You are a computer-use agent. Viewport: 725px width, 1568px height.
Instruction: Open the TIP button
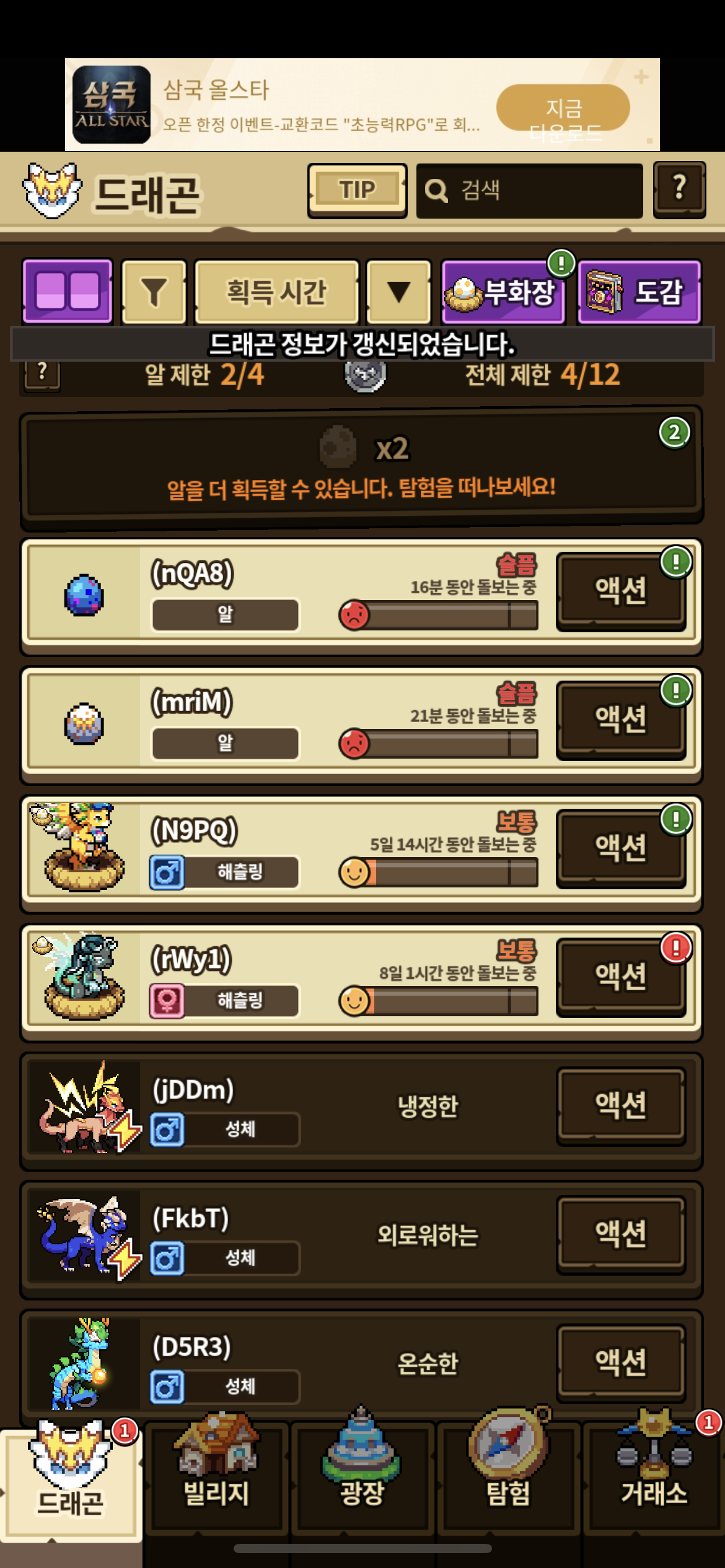click(357, 190)
